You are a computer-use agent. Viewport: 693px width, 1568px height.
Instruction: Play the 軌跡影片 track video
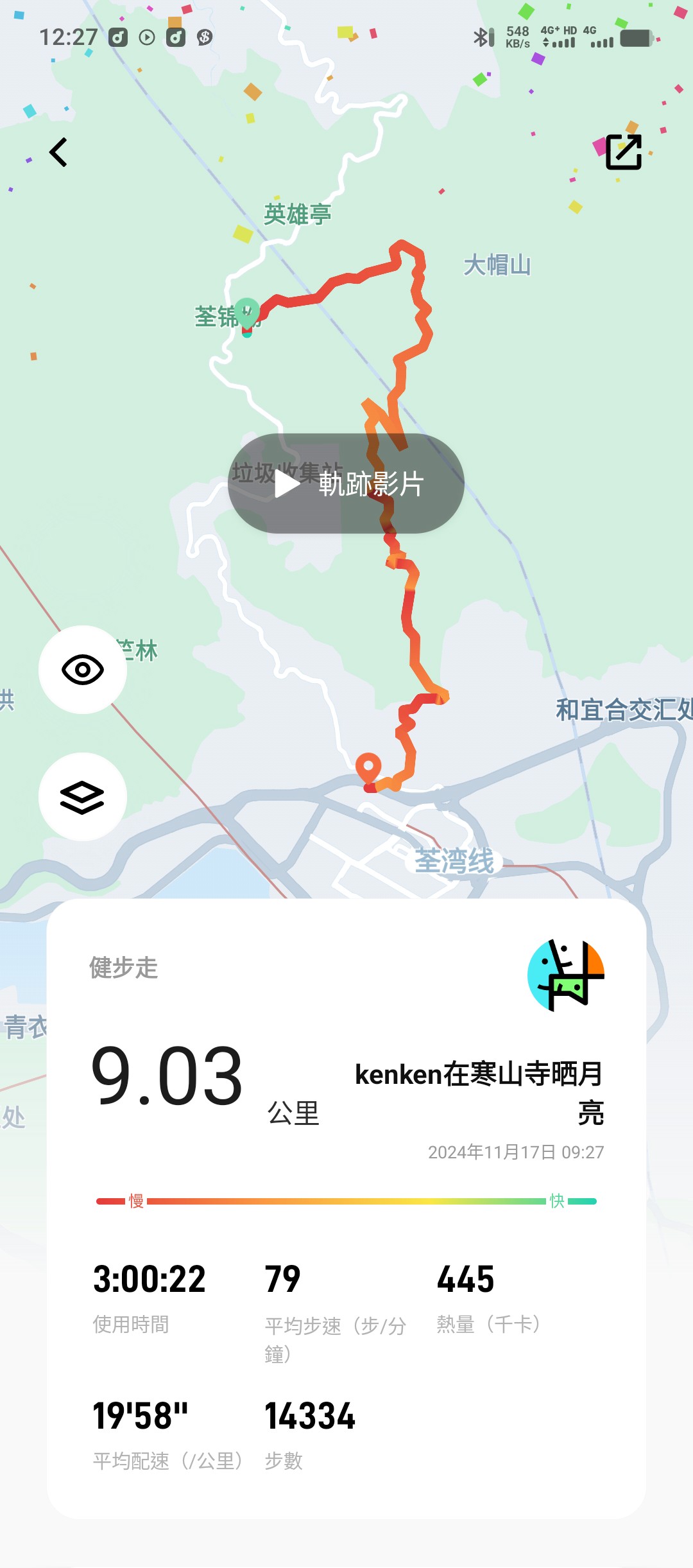tap(346, 483)
